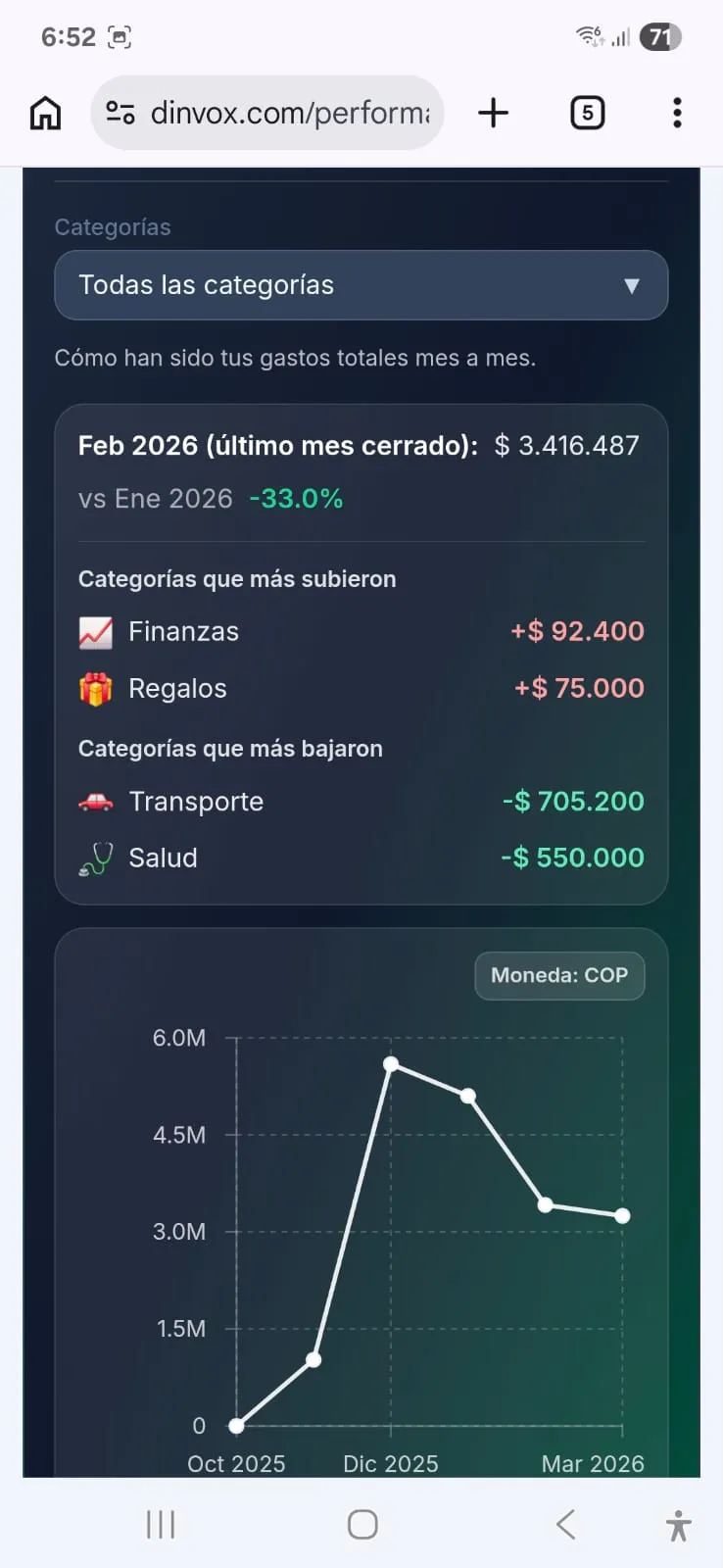This screenshot has width=723, height=1568.
Task: Tap the recent apps button in the navigation bar
Action: 159,1525
